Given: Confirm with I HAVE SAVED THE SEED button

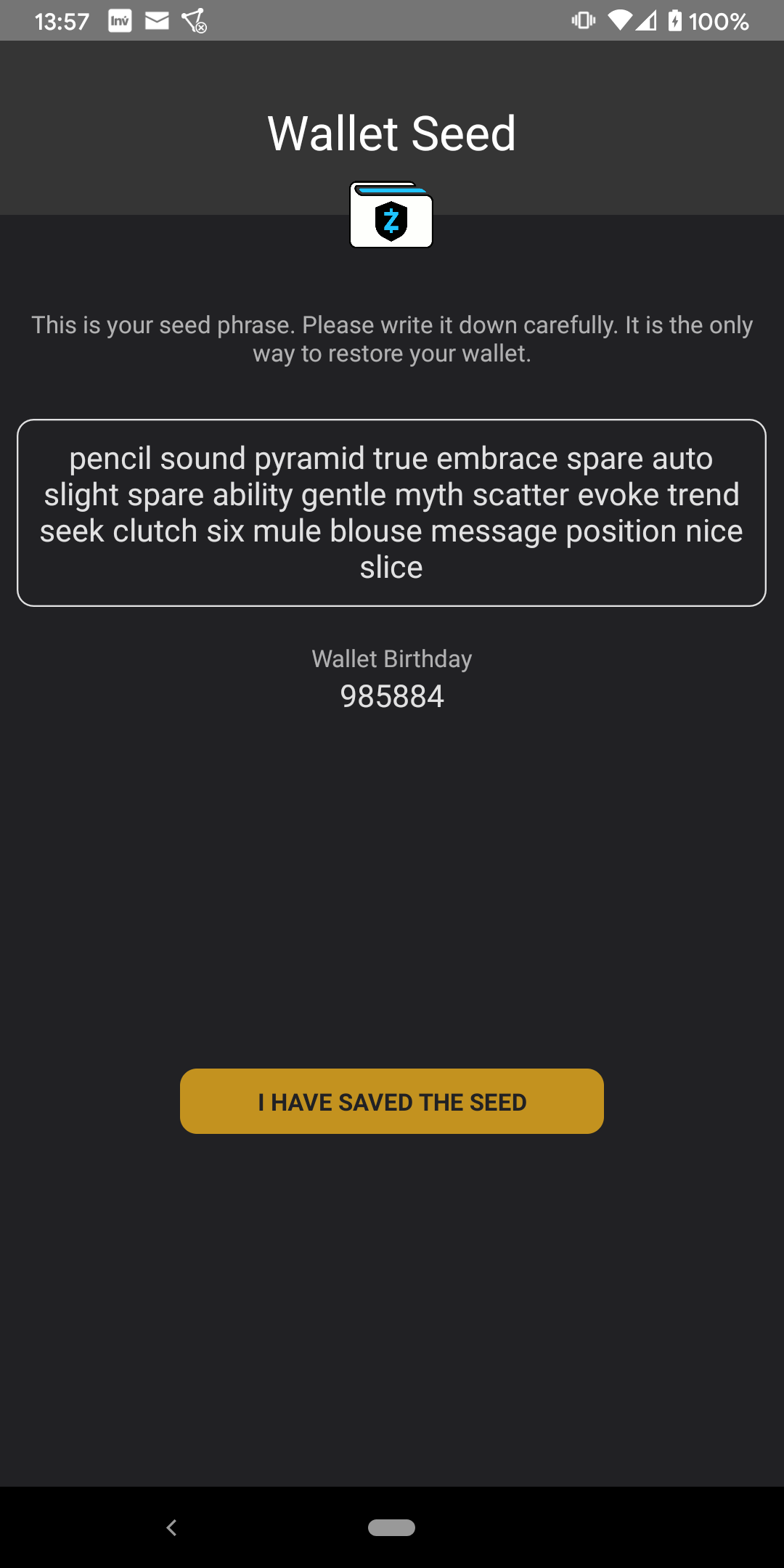Looking at the screenshot, I should coord(392,1101).
